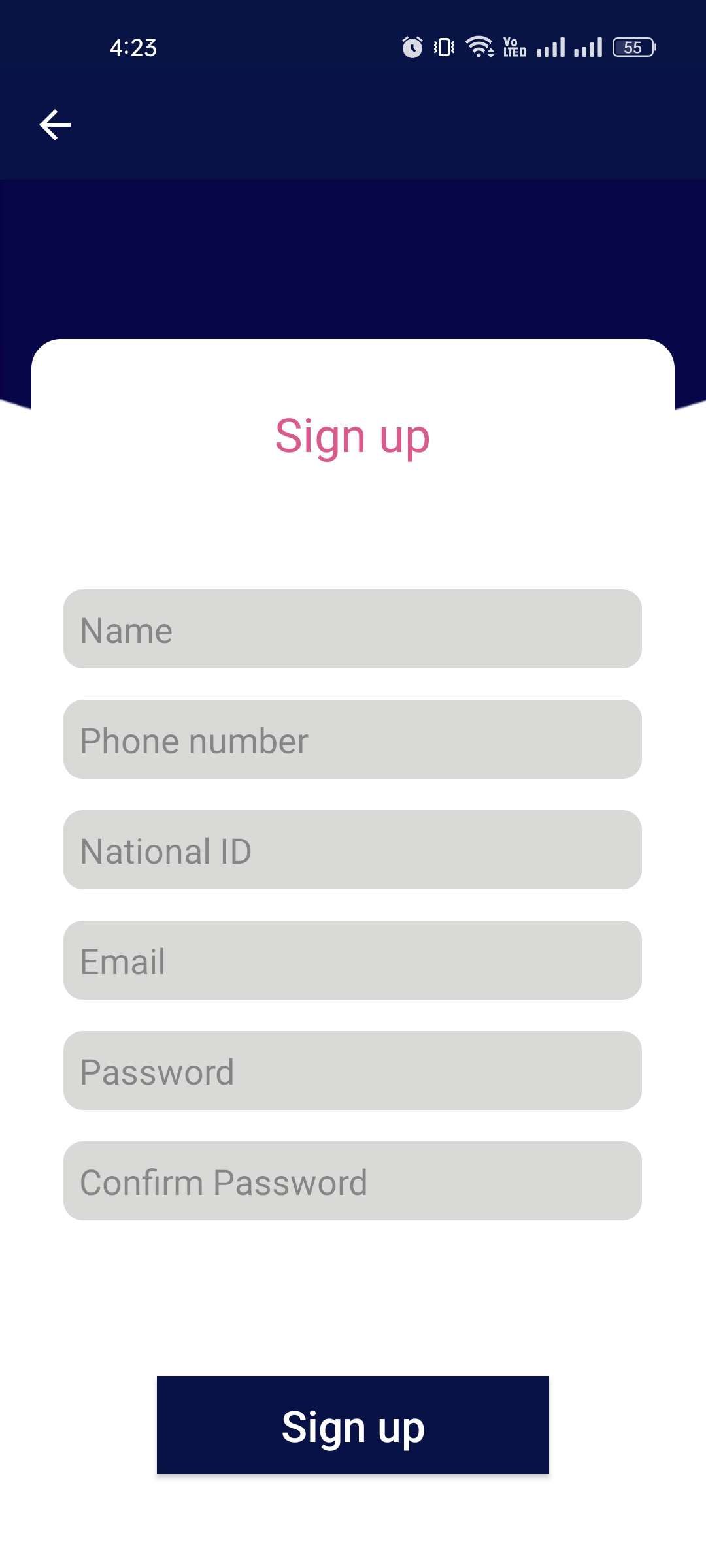
Task: Focus the Name input field
Action: click(x=352, y=629)
